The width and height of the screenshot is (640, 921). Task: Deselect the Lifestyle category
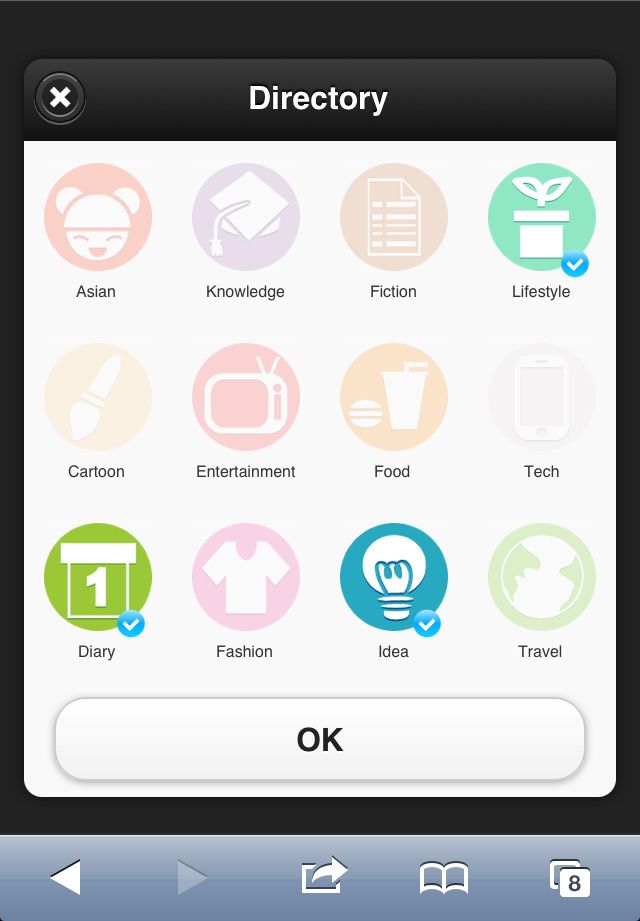click(x=541, y=218)
